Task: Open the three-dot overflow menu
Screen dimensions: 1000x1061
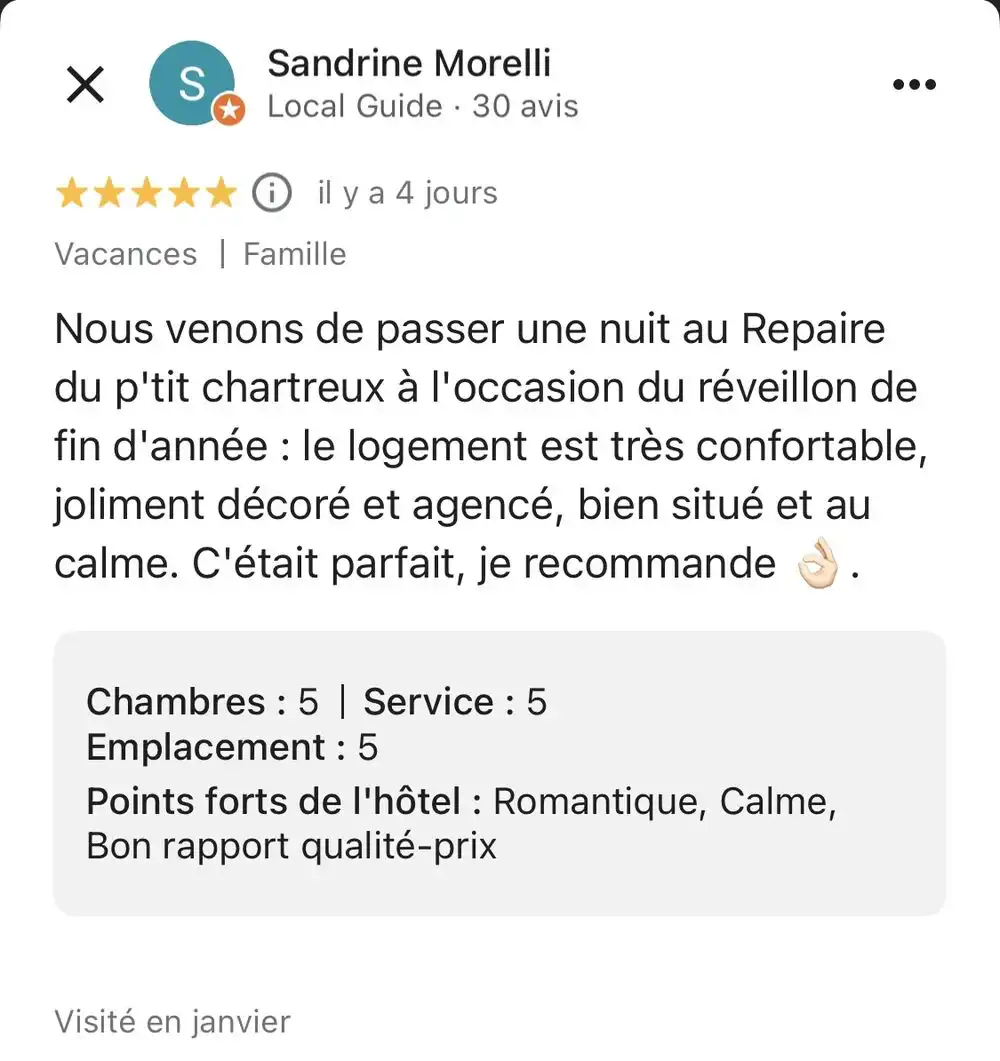Action: (914, 84)
